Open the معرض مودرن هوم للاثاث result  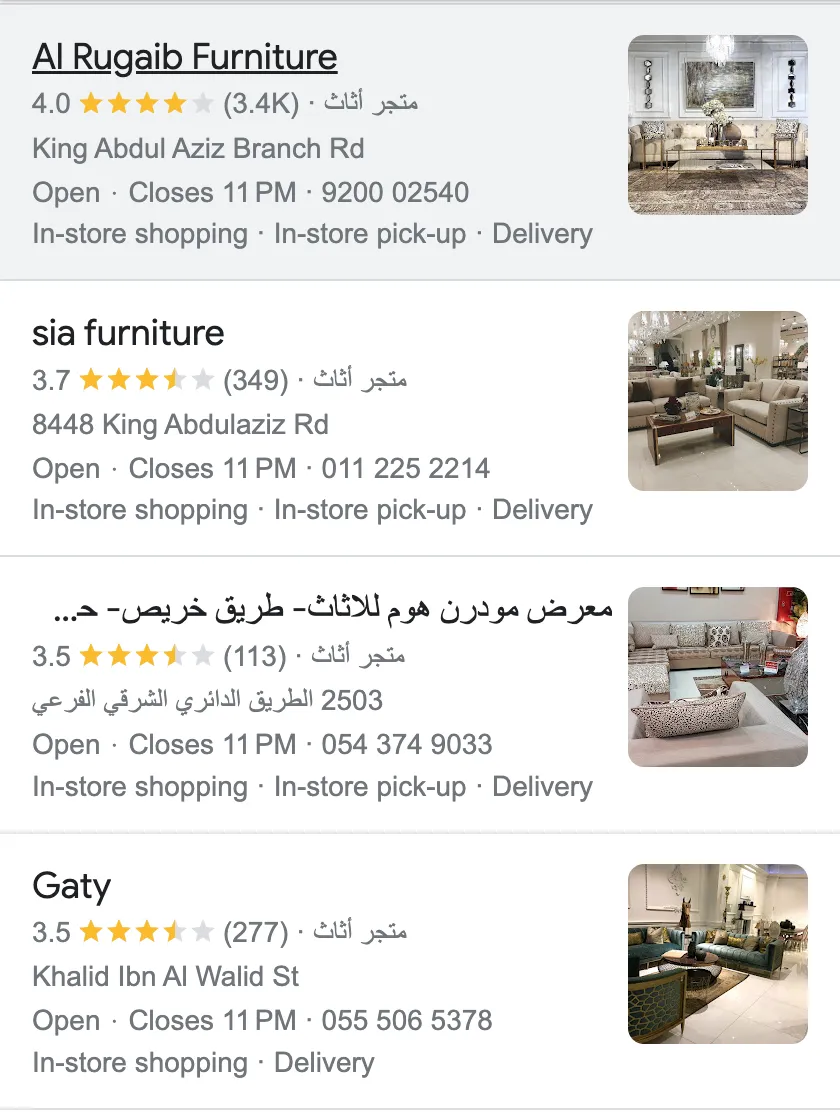[x=330, y=608]
